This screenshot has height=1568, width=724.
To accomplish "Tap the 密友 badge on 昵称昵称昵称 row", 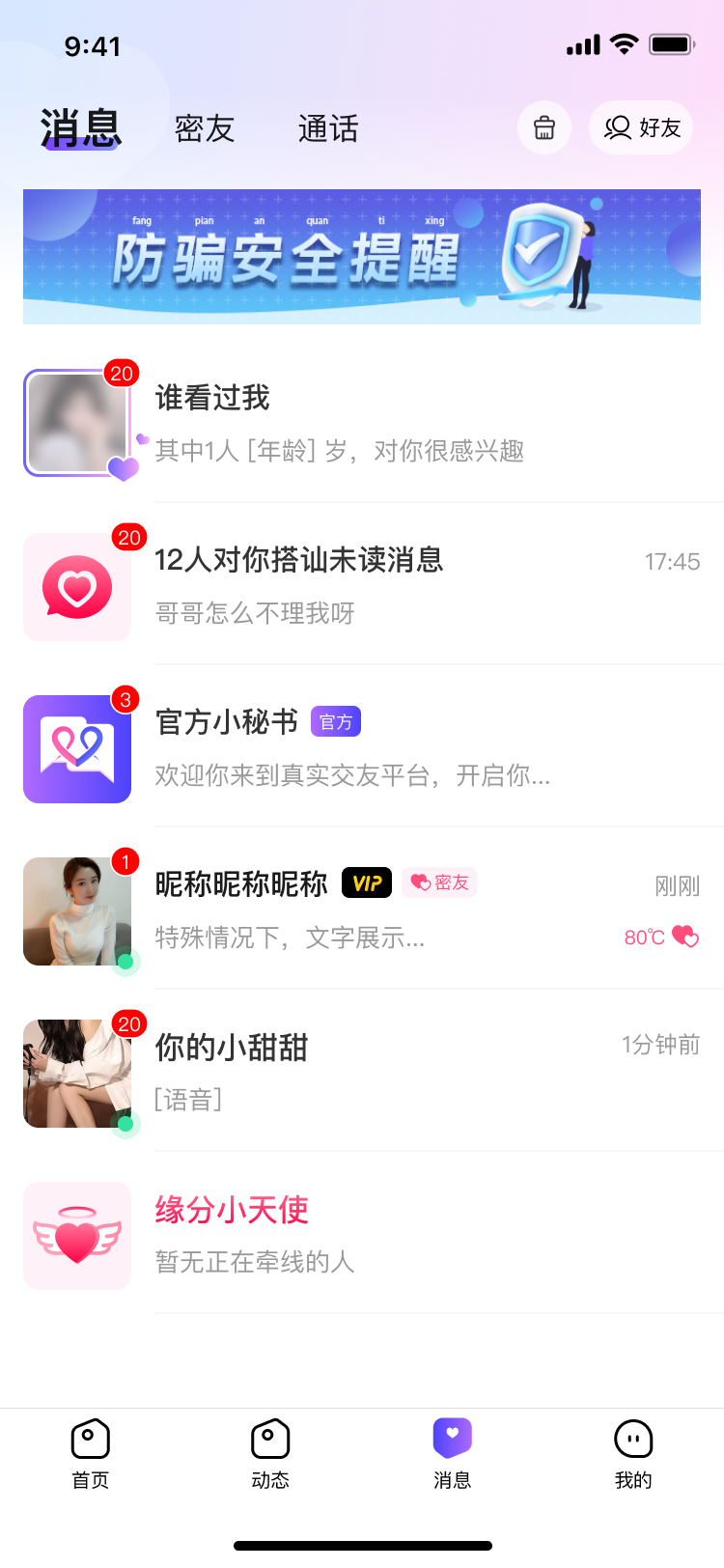I will [x=439, y=883].
